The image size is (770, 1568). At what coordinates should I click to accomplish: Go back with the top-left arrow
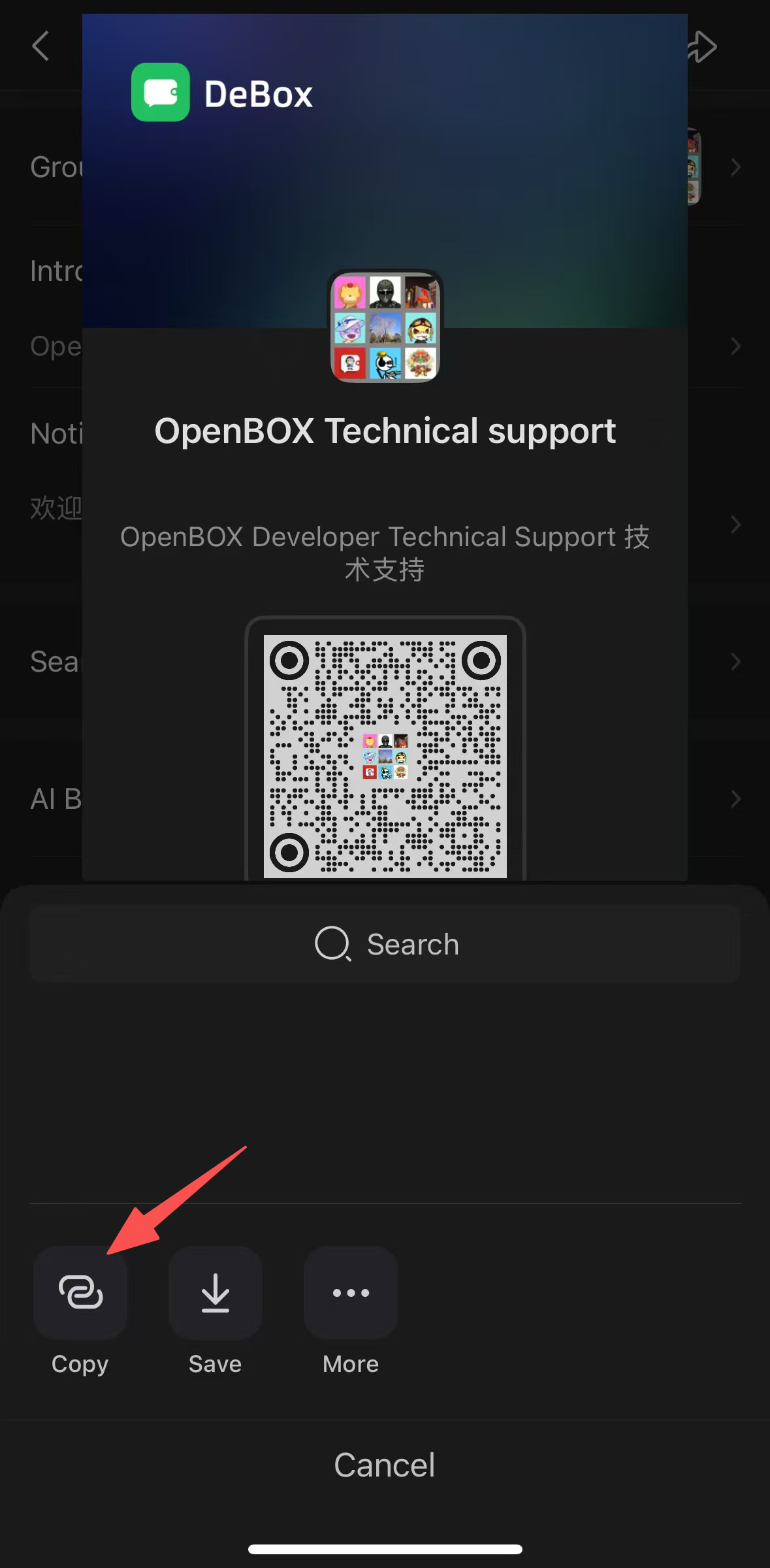pyautogui.click(x=40, y=46)
